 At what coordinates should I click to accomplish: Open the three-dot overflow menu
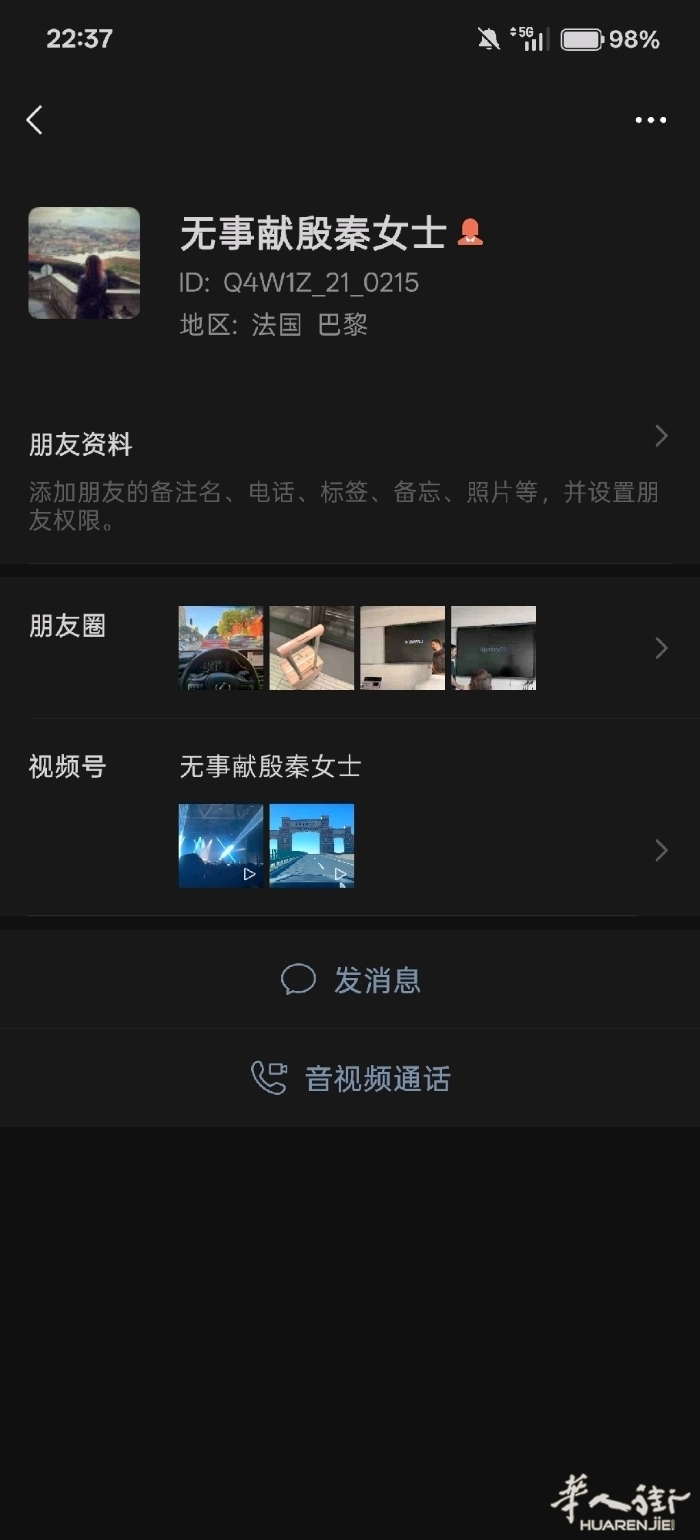[650, 120]
